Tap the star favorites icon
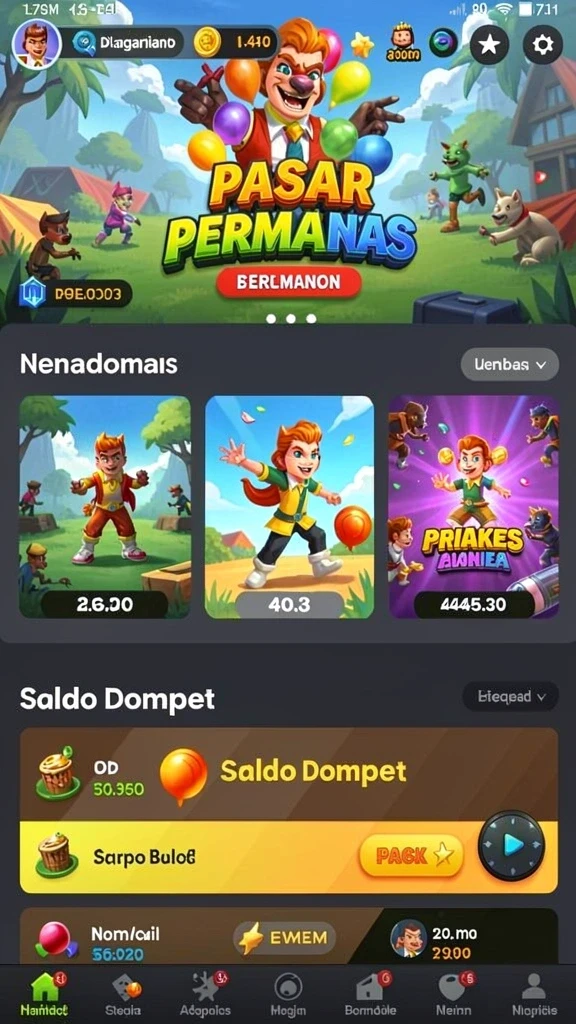Viewport: 576px width, 1024px height. 490,44
